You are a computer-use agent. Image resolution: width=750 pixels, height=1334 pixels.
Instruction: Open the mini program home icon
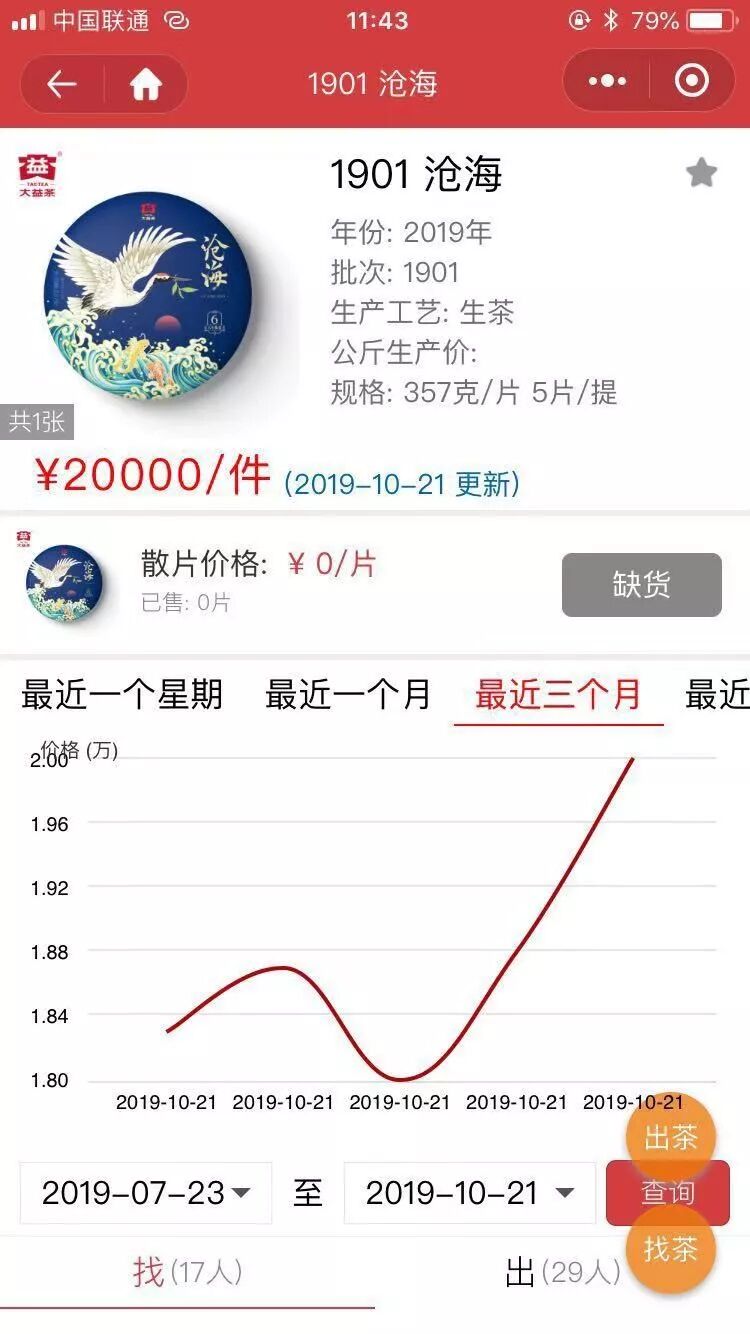(x=146, y=84)
